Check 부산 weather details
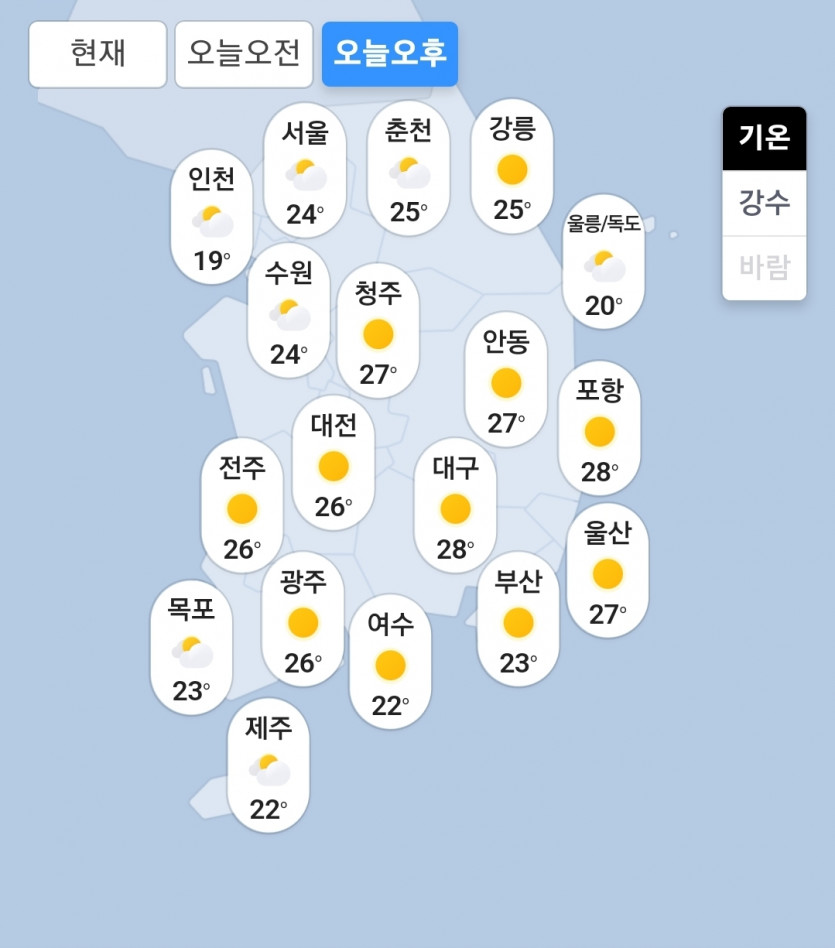This screenshot has width=835, height=948. coord(518,620)
